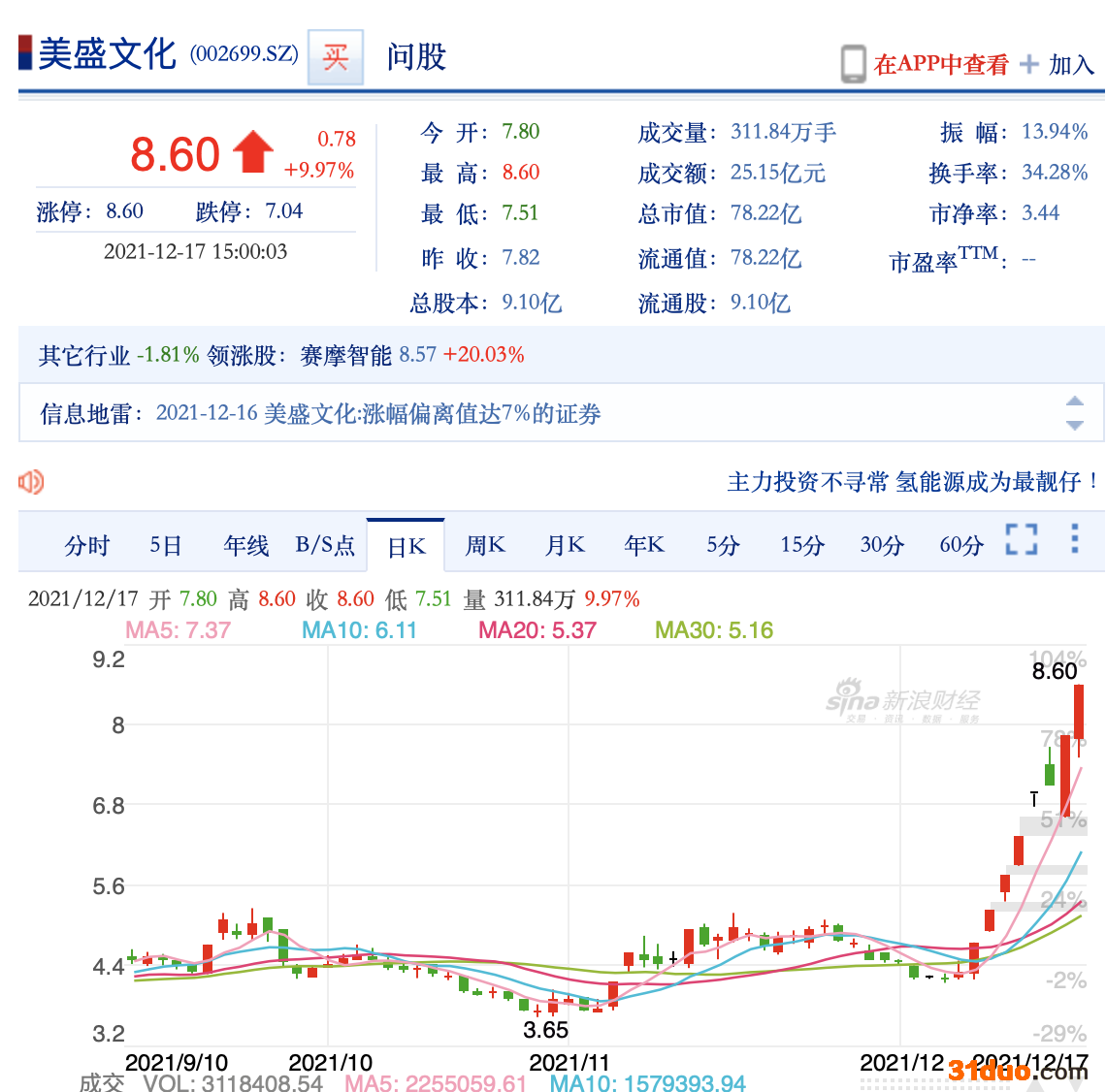The width and height of the screenshot is (1106, 1092).
Task: Expand chart to fullscreen
Action: tap(1021, 539)
